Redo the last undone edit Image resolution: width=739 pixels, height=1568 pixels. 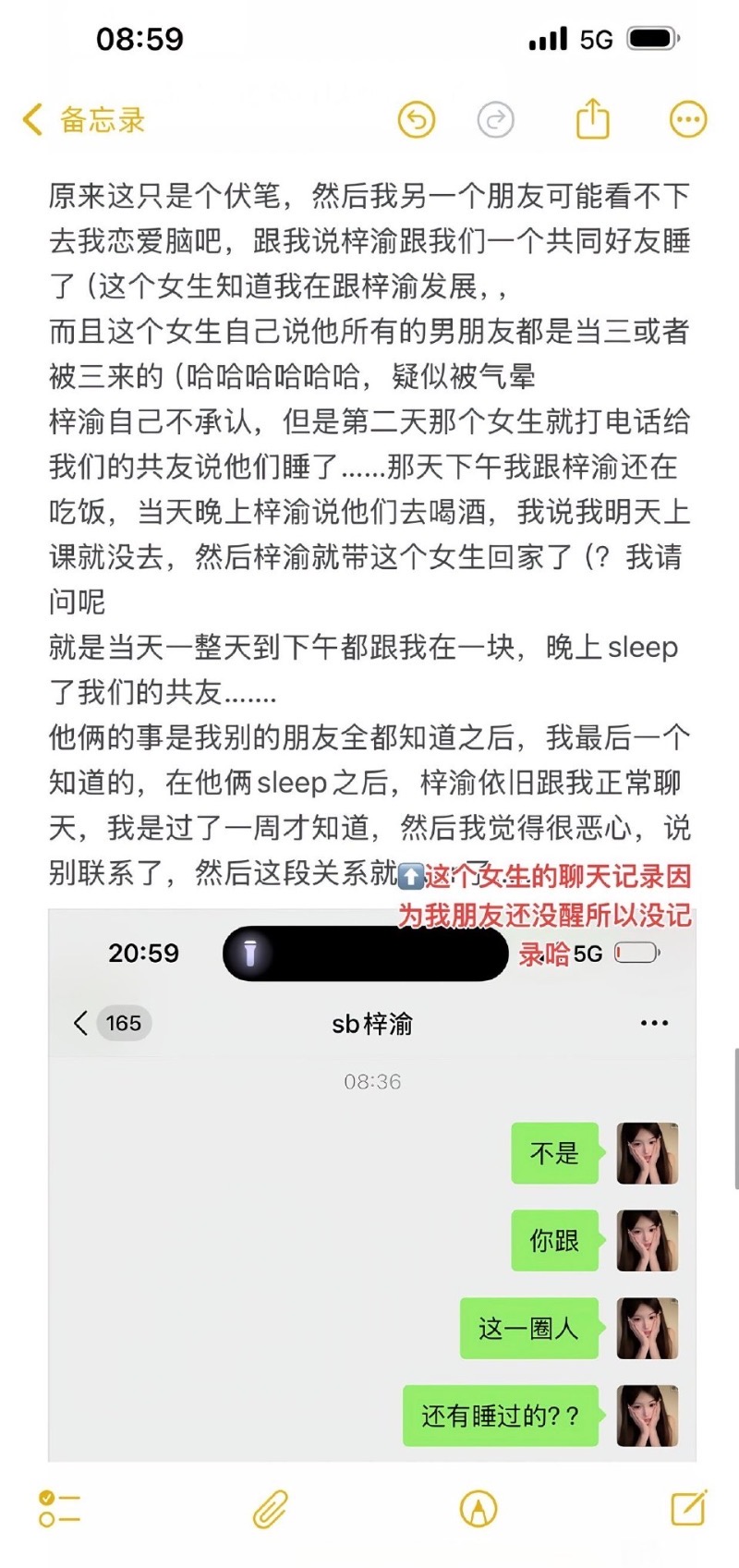click(x=496, y=120)
